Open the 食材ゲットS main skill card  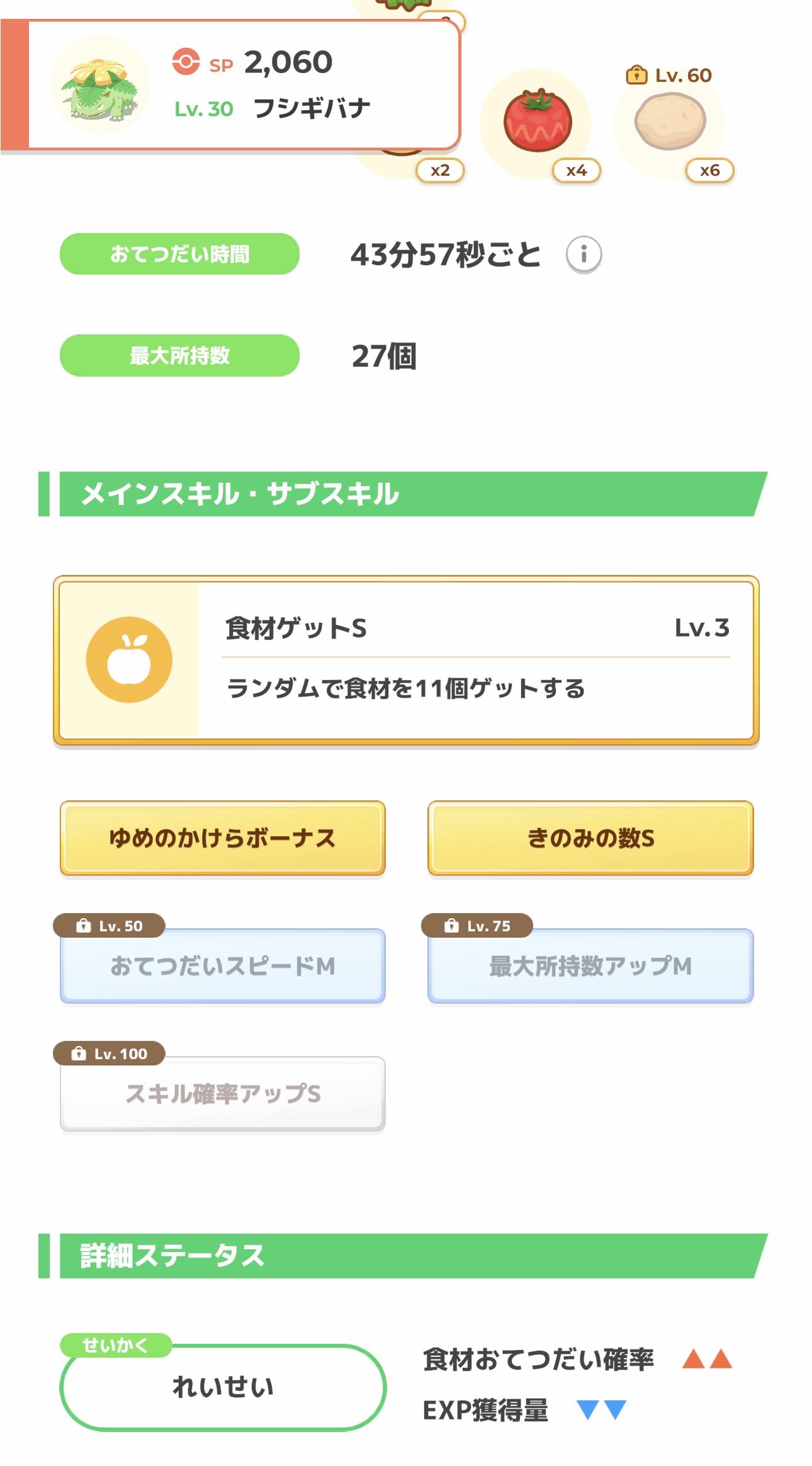pyautogui.click(x=406, y=661)
